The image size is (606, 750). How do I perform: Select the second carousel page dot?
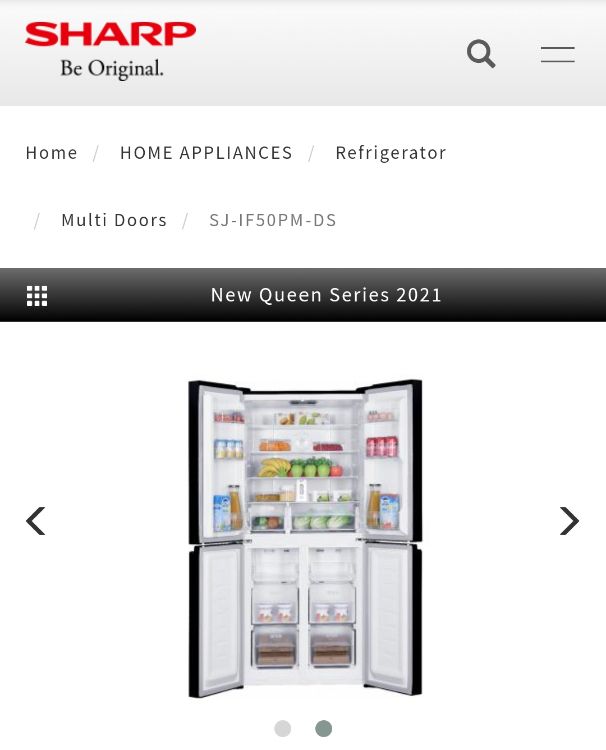pos(323,729)
